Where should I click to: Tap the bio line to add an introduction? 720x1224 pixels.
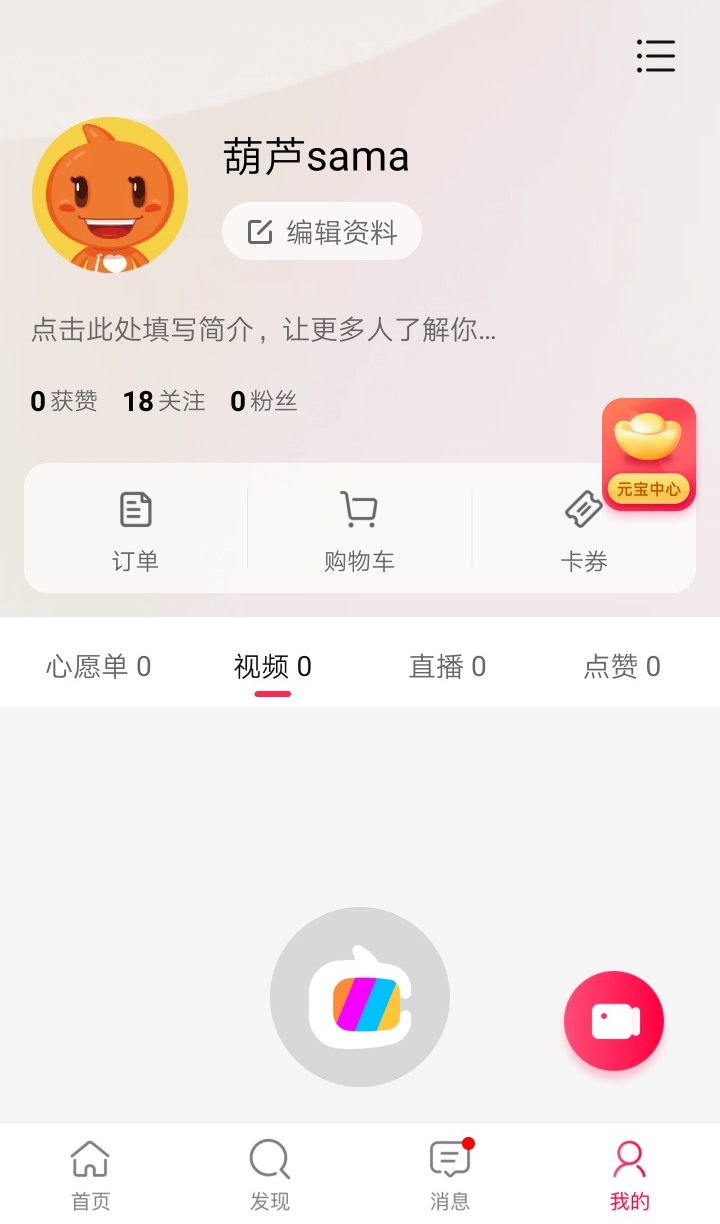(x=264, y=329)
